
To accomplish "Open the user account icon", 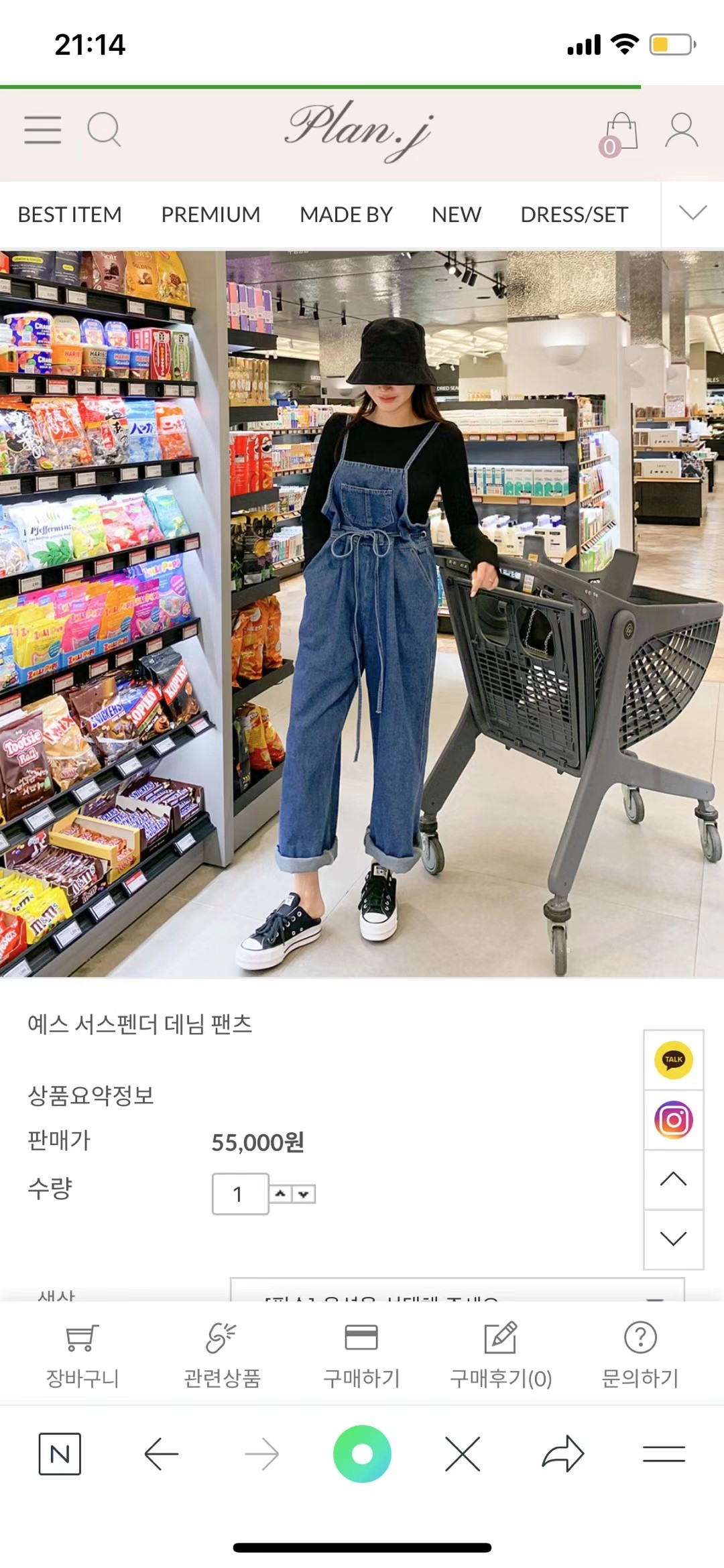I will click(682, 130).
